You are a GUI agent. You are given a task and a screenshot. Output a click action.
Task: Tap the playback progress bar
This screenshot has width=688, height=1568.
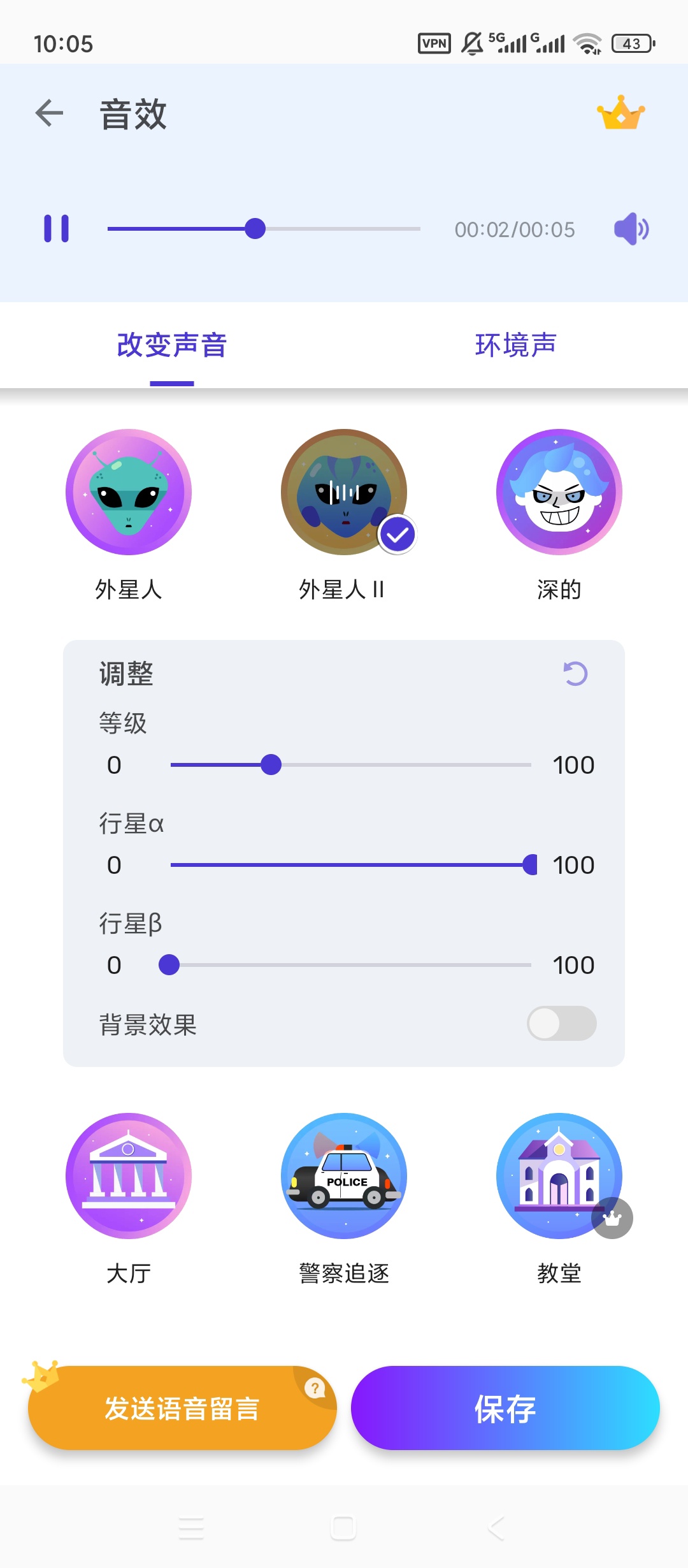264,229
